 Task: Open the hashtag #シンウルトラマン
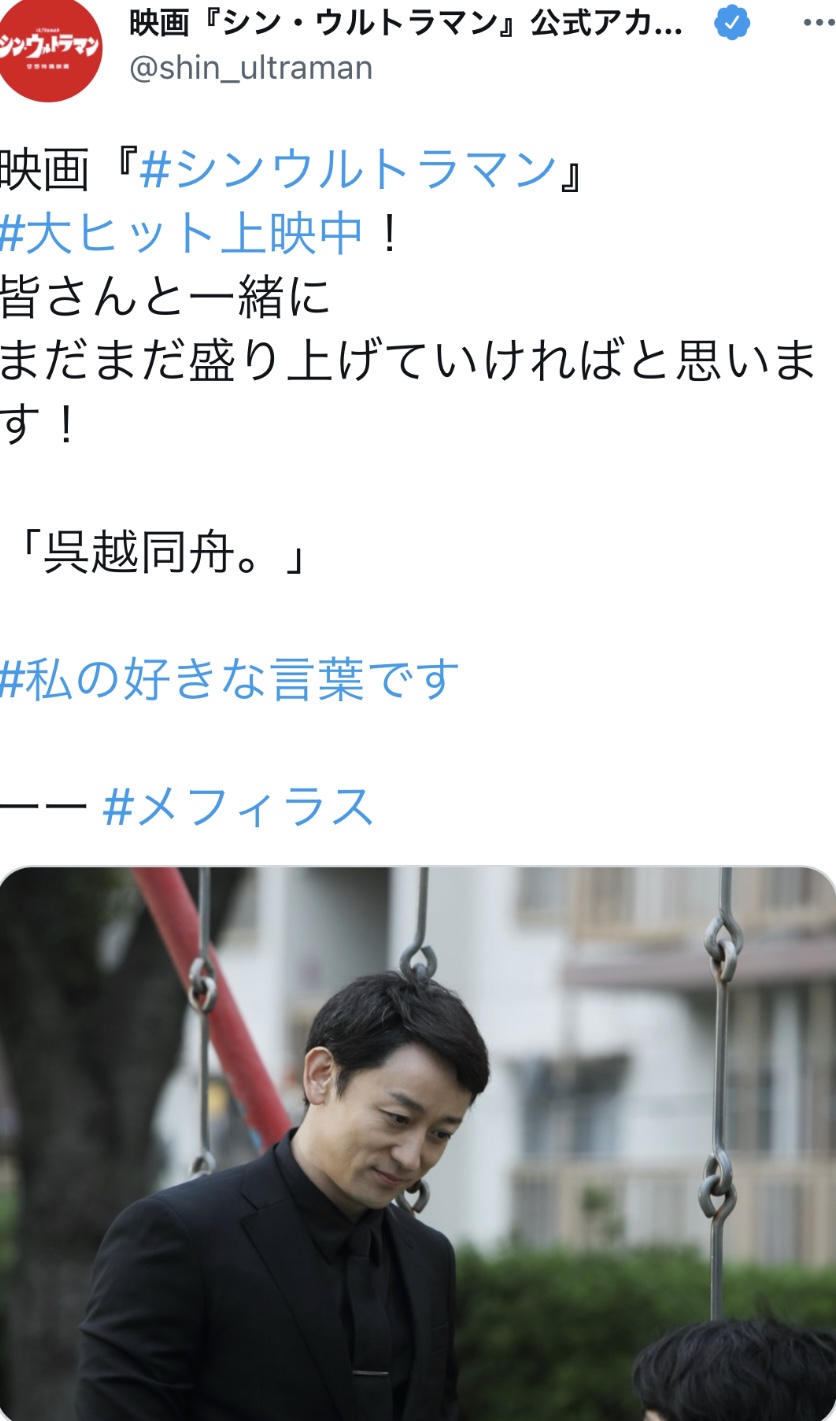coord(347,169)
